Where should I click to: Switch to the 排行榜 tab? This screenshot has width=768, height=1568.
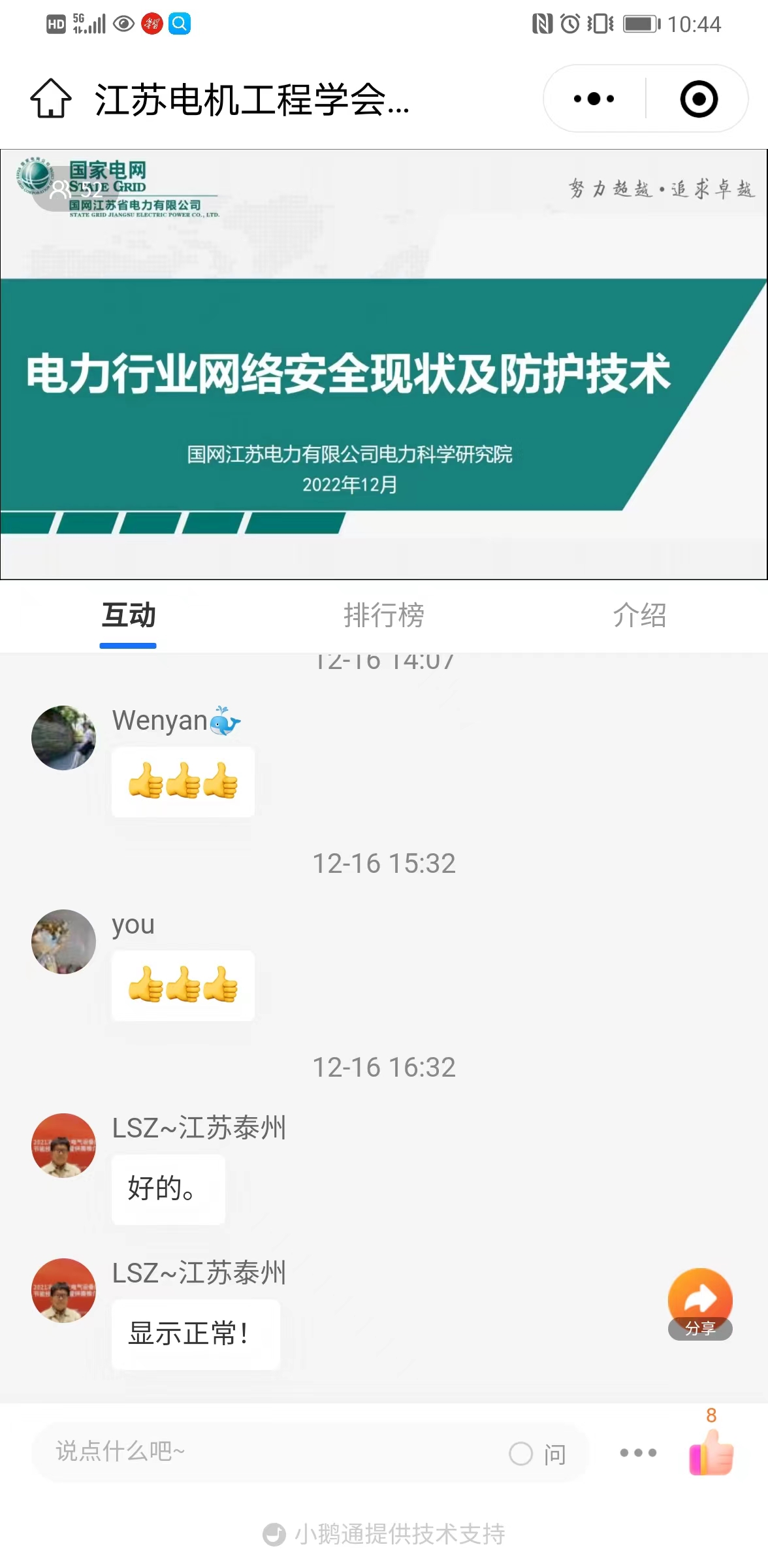[x=384, y=615]
